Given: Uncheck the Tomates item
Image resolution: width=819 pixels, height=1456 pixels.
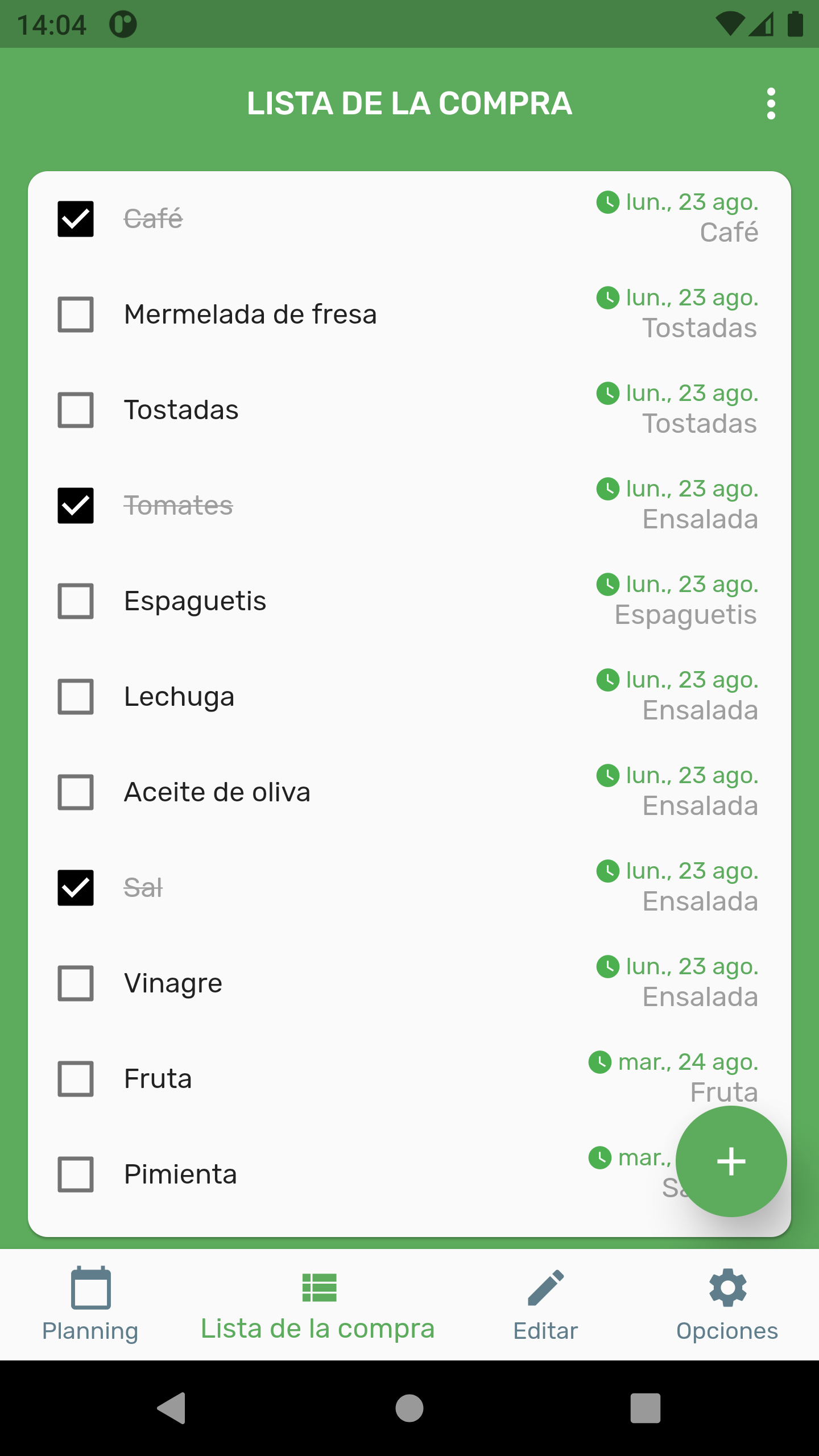Looking at the screenshot, I should tap(76, 506).
